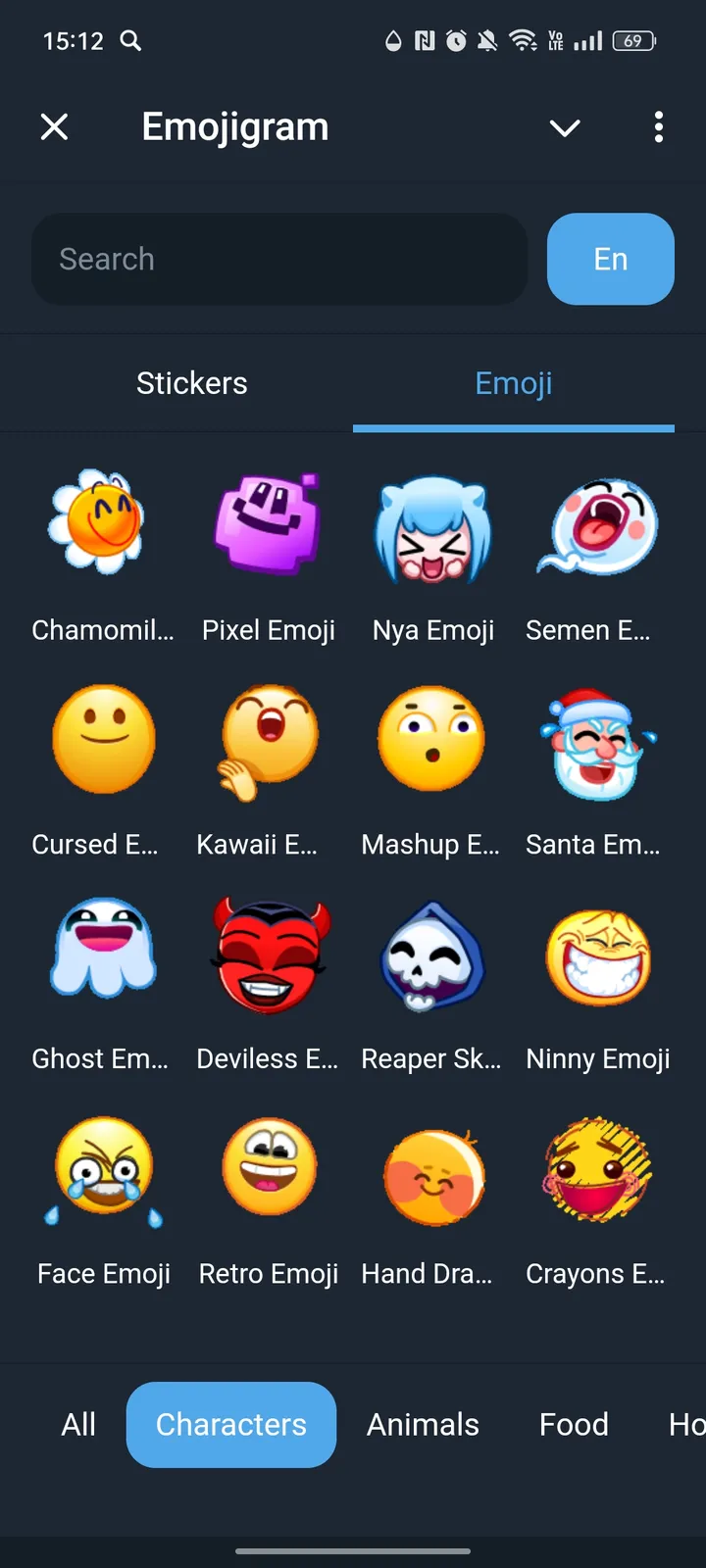Switch to the Stickers tab
Image resolution: width=706 pixels, height=1568 pixels.
tap(192, 383)
